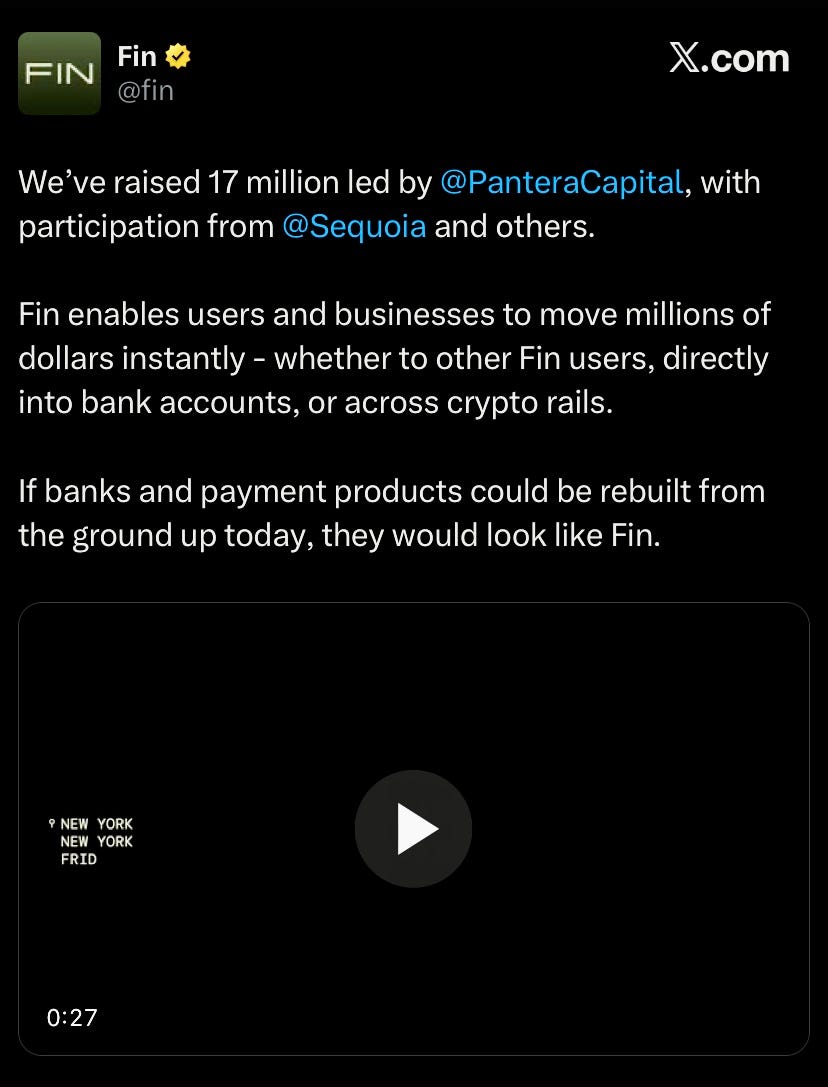
Task: Open the @Sequoia mention link
Action: (354, 227)
